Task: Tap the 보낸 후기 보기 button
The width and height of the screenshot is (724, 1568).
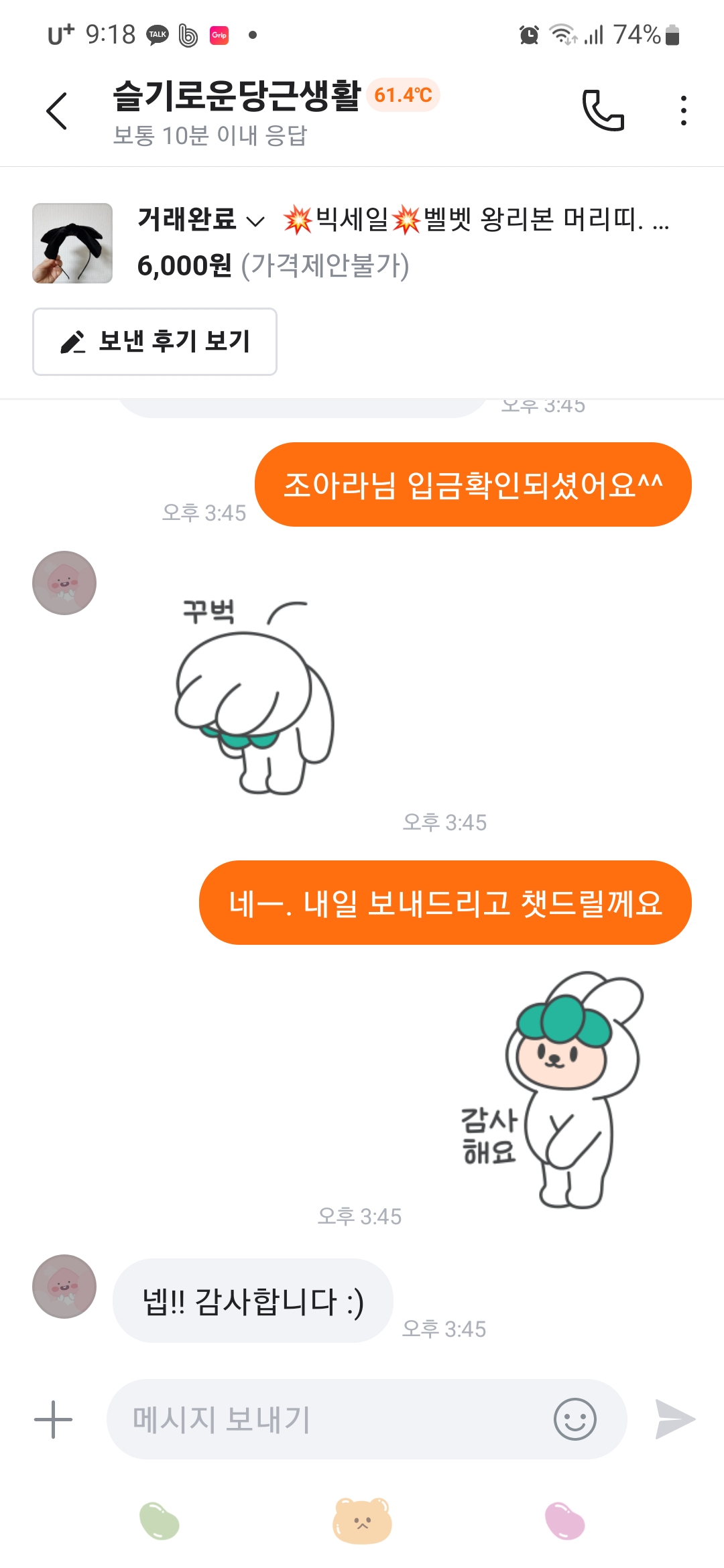Action: pos(155,342)
